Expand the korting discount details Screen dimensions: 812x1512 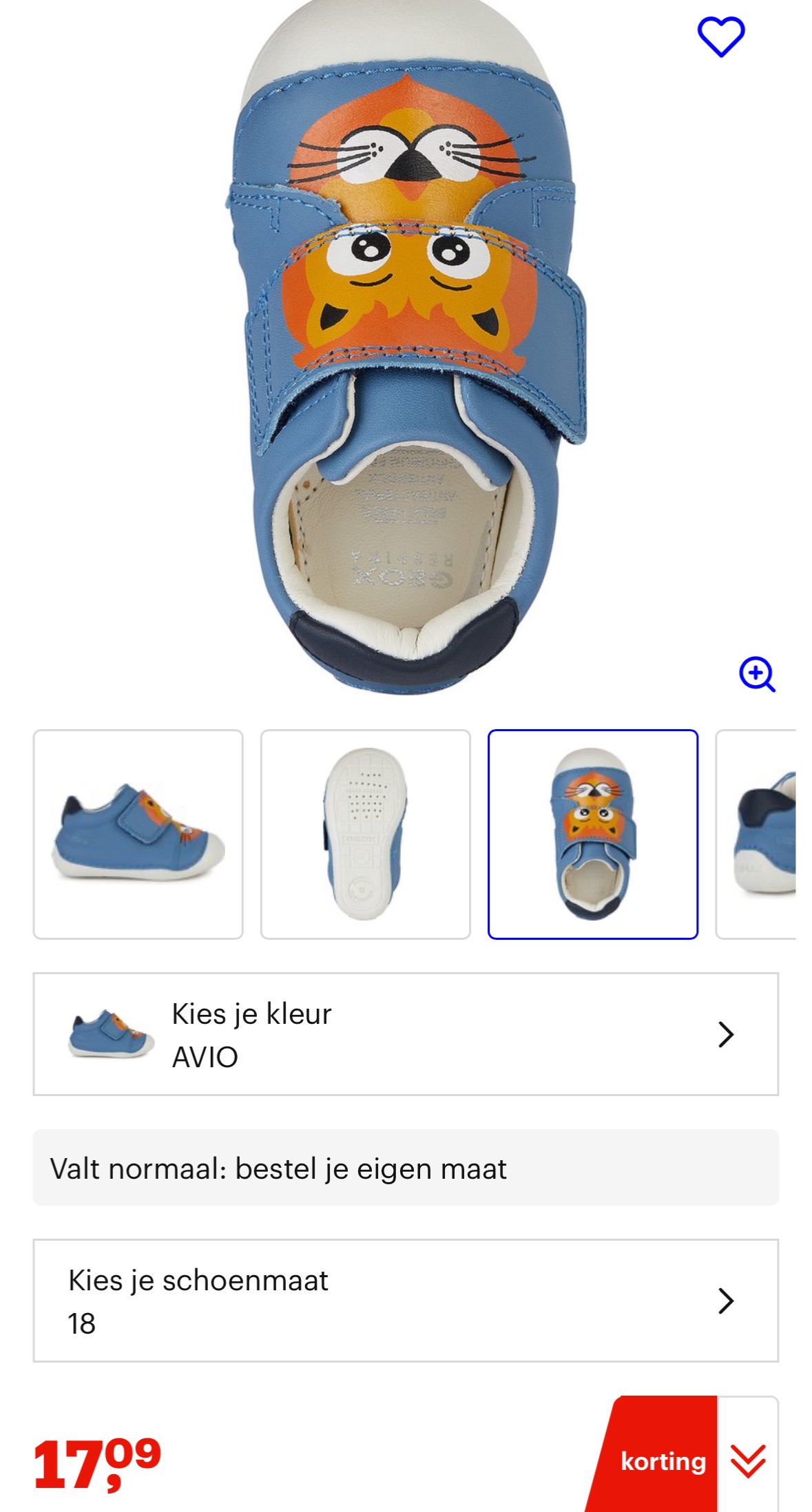pyautogui.click(x=747, y=1460)
